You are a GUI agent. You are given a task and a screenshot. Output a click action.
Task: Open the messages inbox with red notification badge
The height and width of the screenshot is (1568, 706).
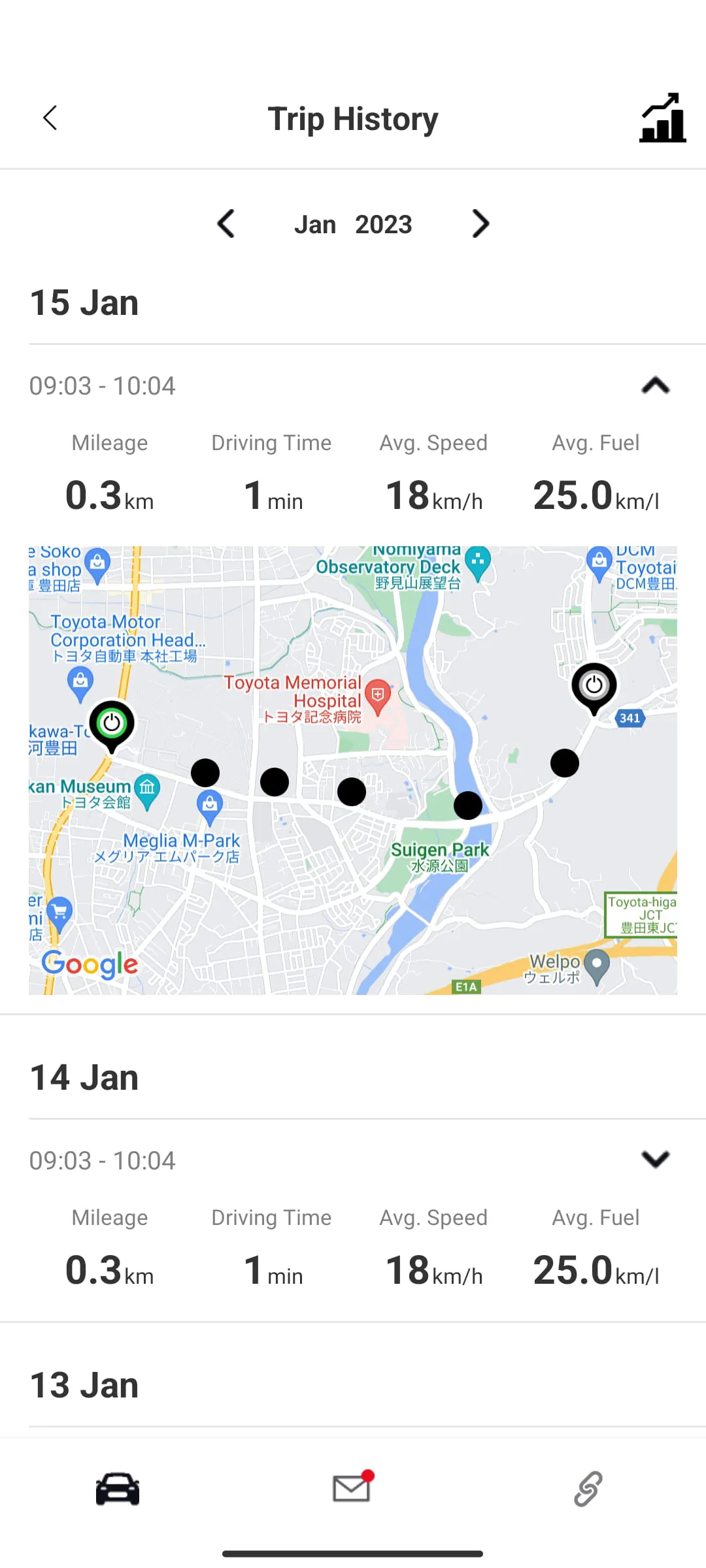coord(351,1488)
